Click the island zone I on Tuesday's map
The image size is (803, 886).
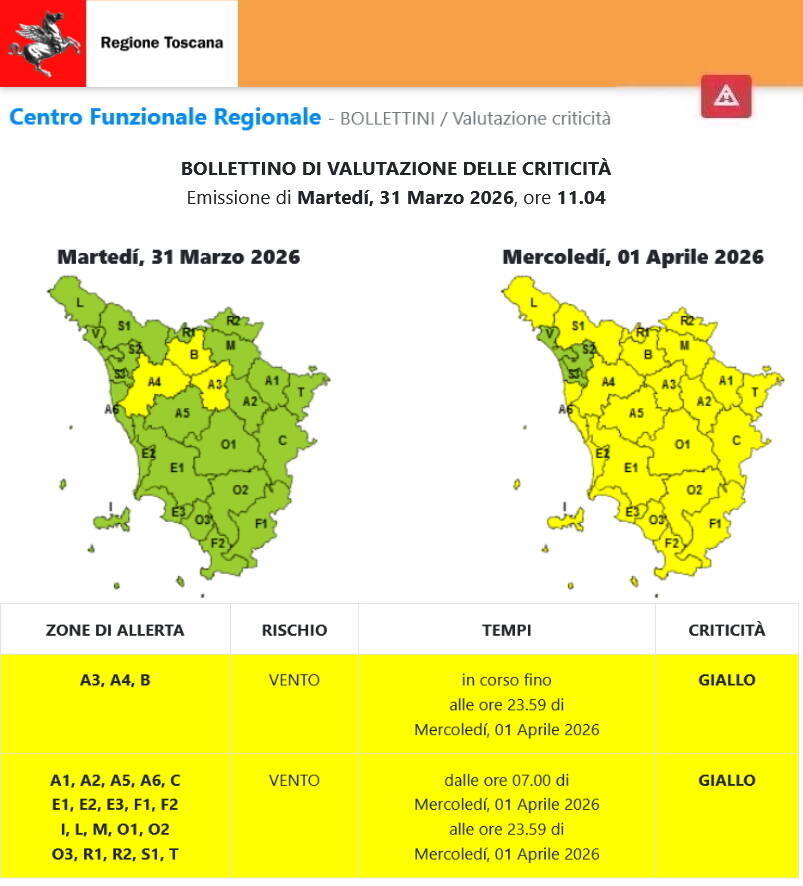pos(111,518)
